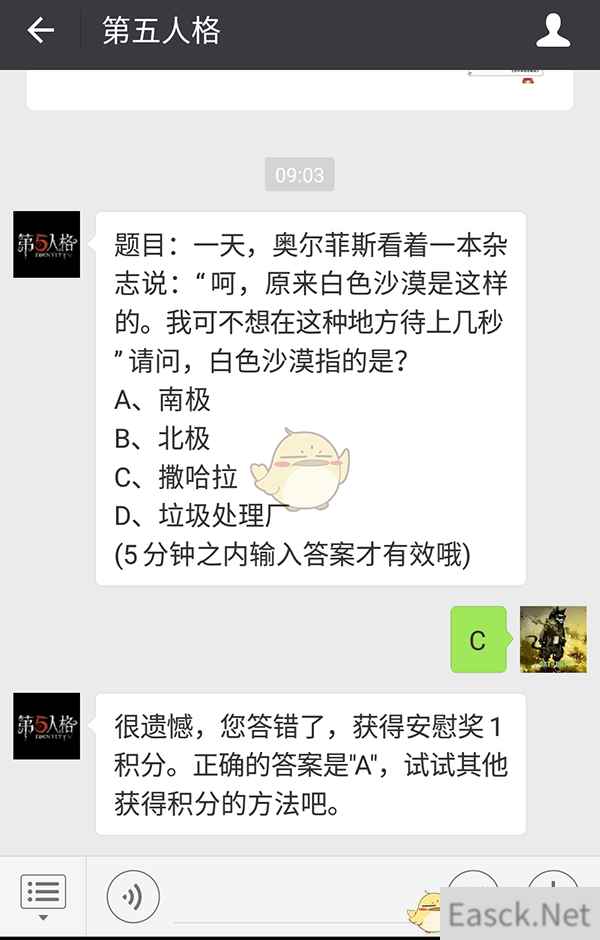Screen dimensions: 600x940
Task: Open 第五人格 avatar beside the wrong-answer message
Action: pyautogui.click(x=47, y=726)
